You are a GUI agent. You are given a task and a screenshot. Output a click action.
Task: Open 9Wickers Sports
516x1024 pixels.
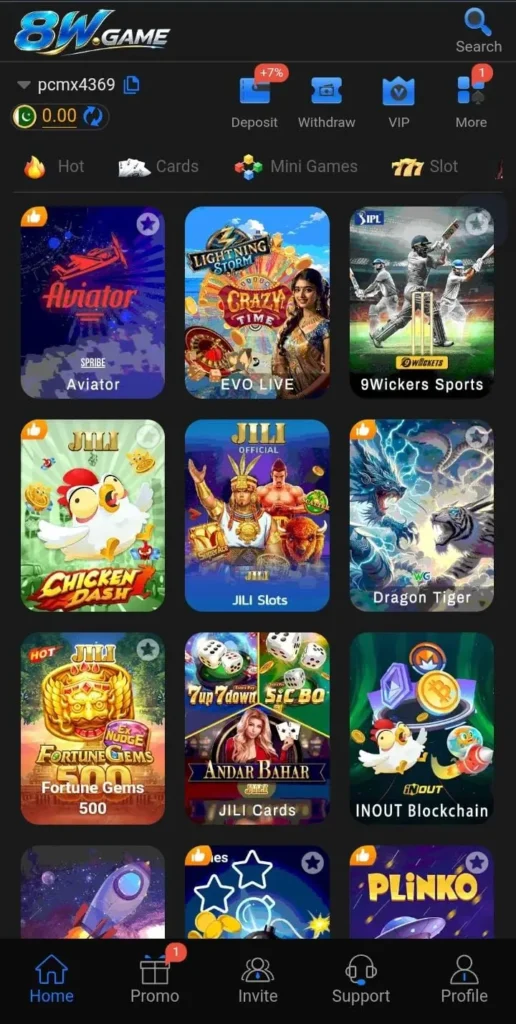[422, 302]
